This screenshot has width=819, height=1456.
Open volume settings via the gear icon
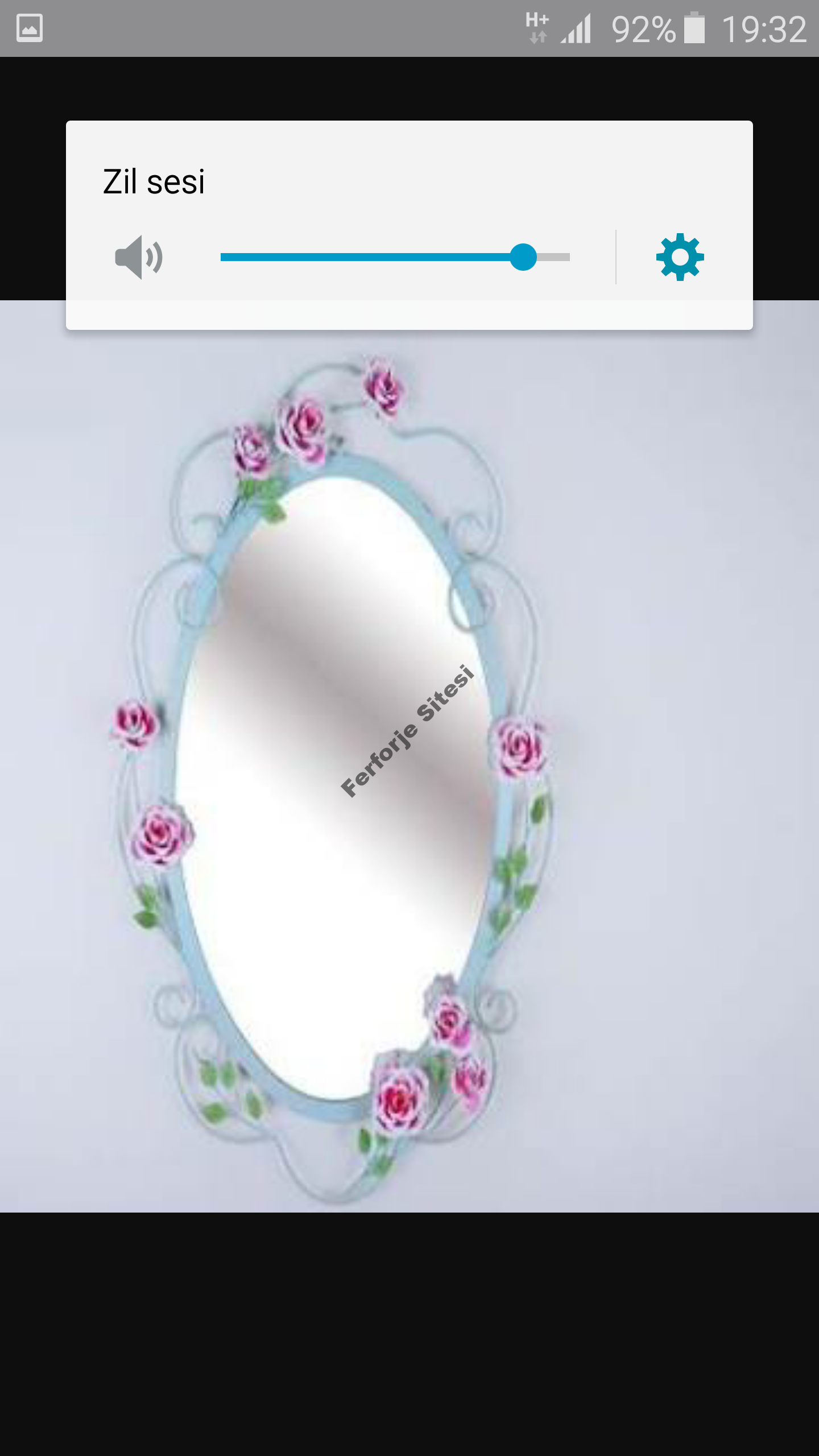pos(680,257)
